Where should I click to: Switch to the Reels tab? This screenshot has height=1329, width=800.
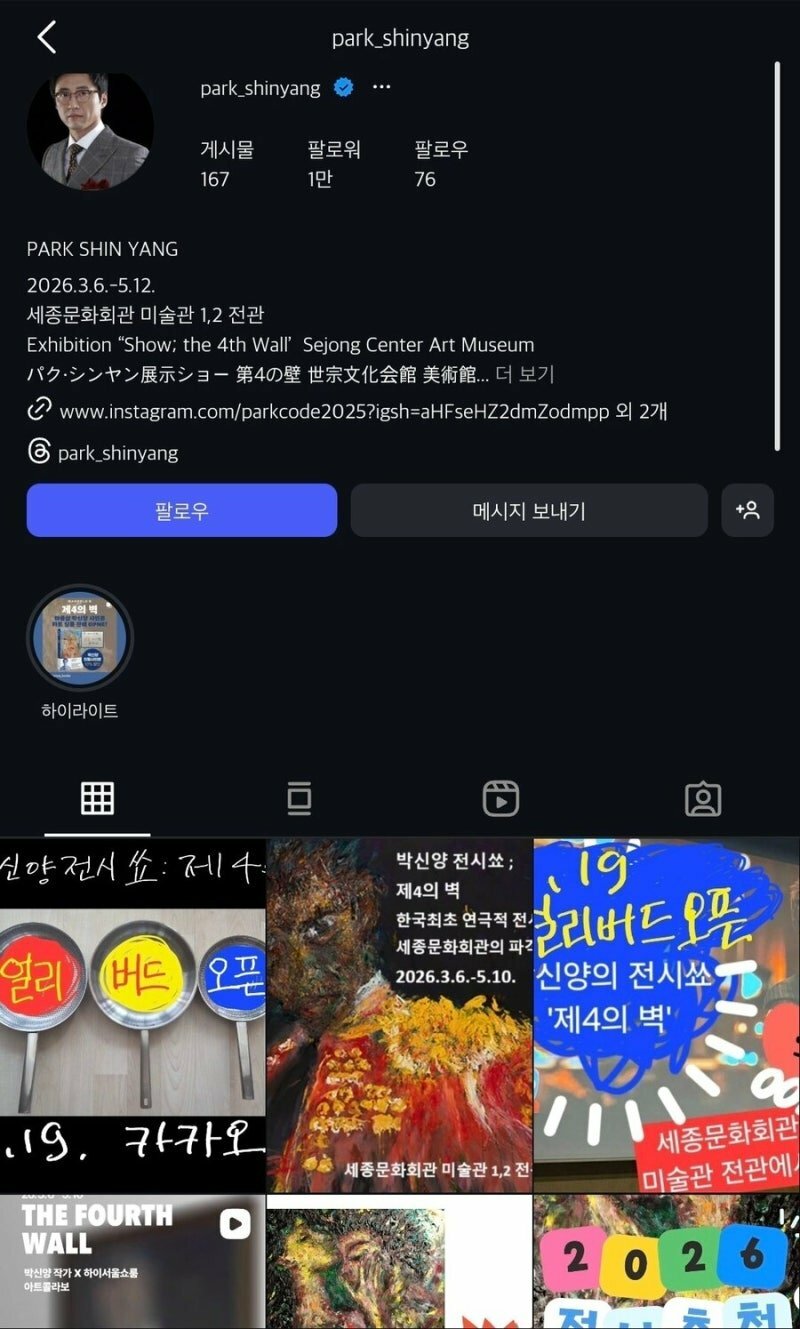(x=500, y=798)
